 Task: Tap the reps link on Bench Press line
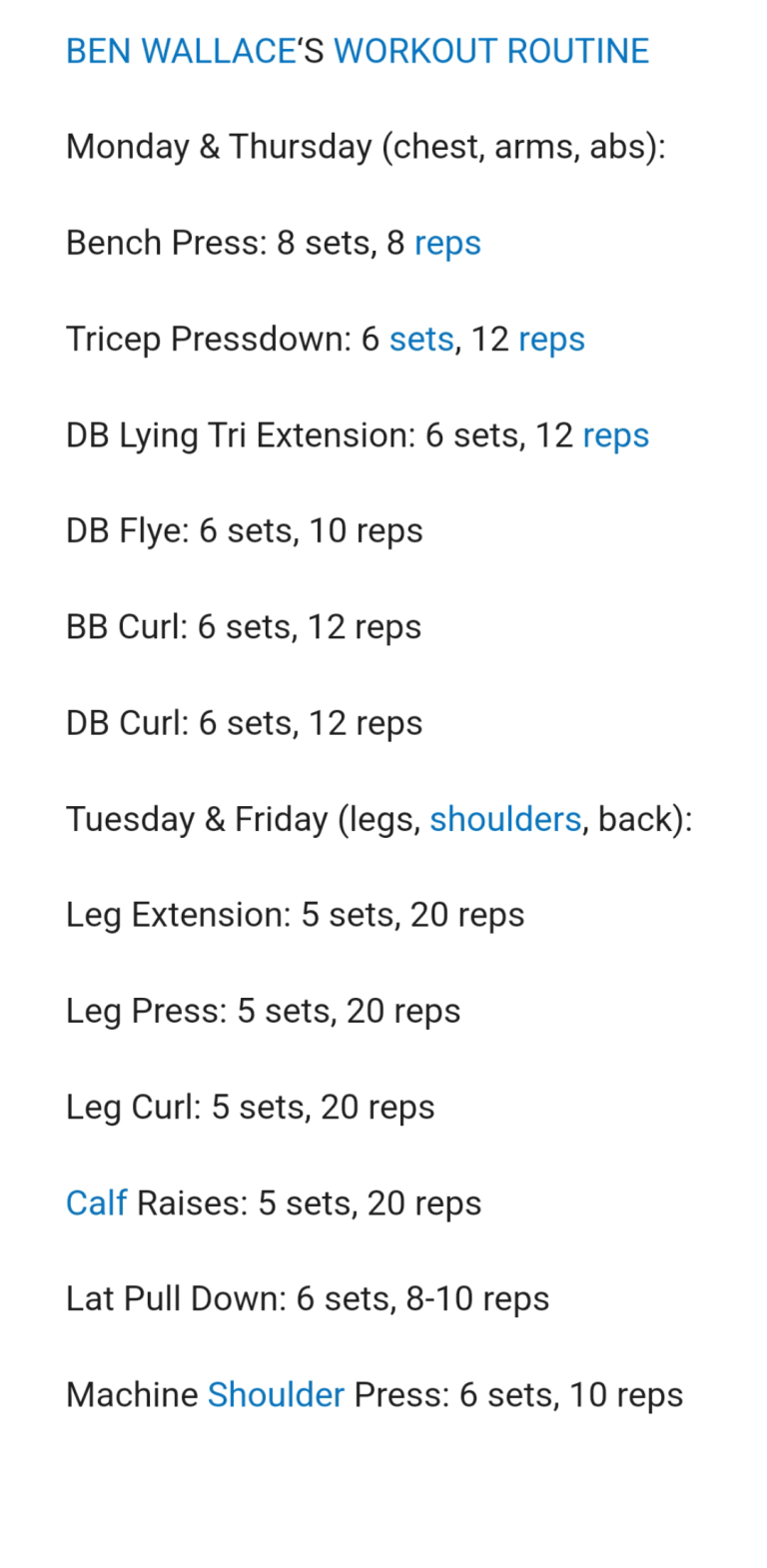point(447,245)
